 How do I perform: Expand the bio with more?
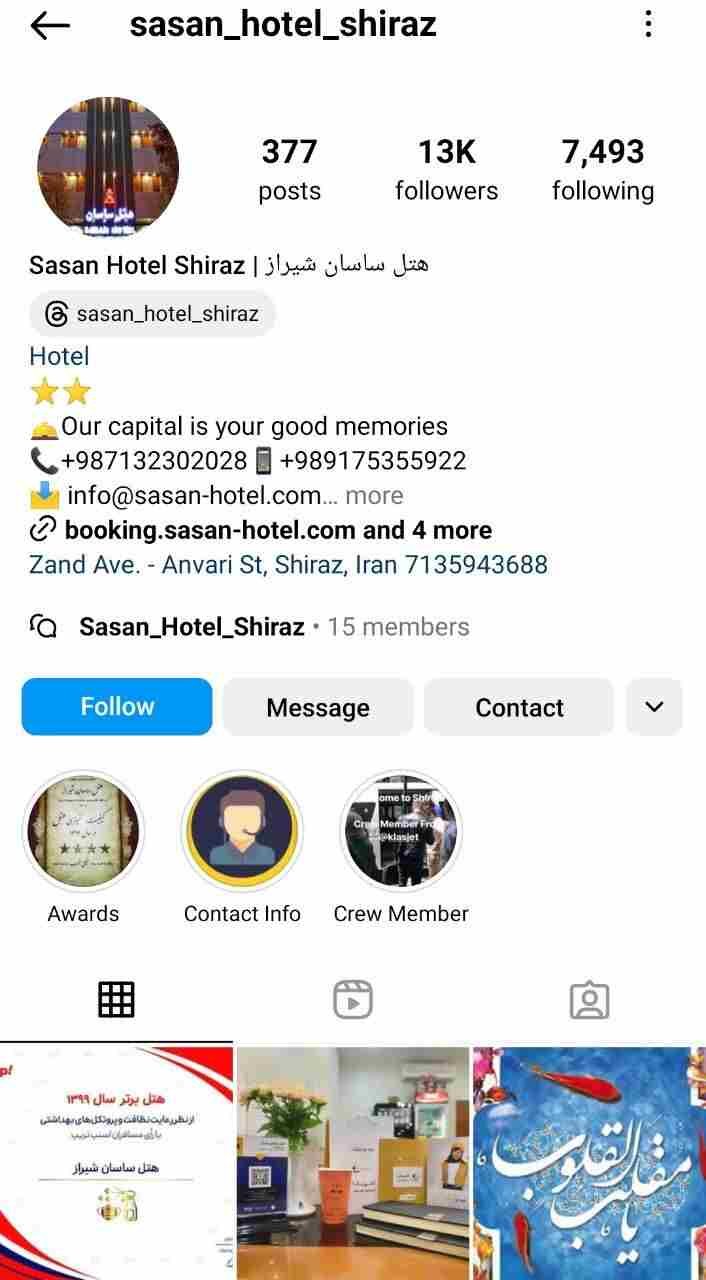(x=374, y=495)
